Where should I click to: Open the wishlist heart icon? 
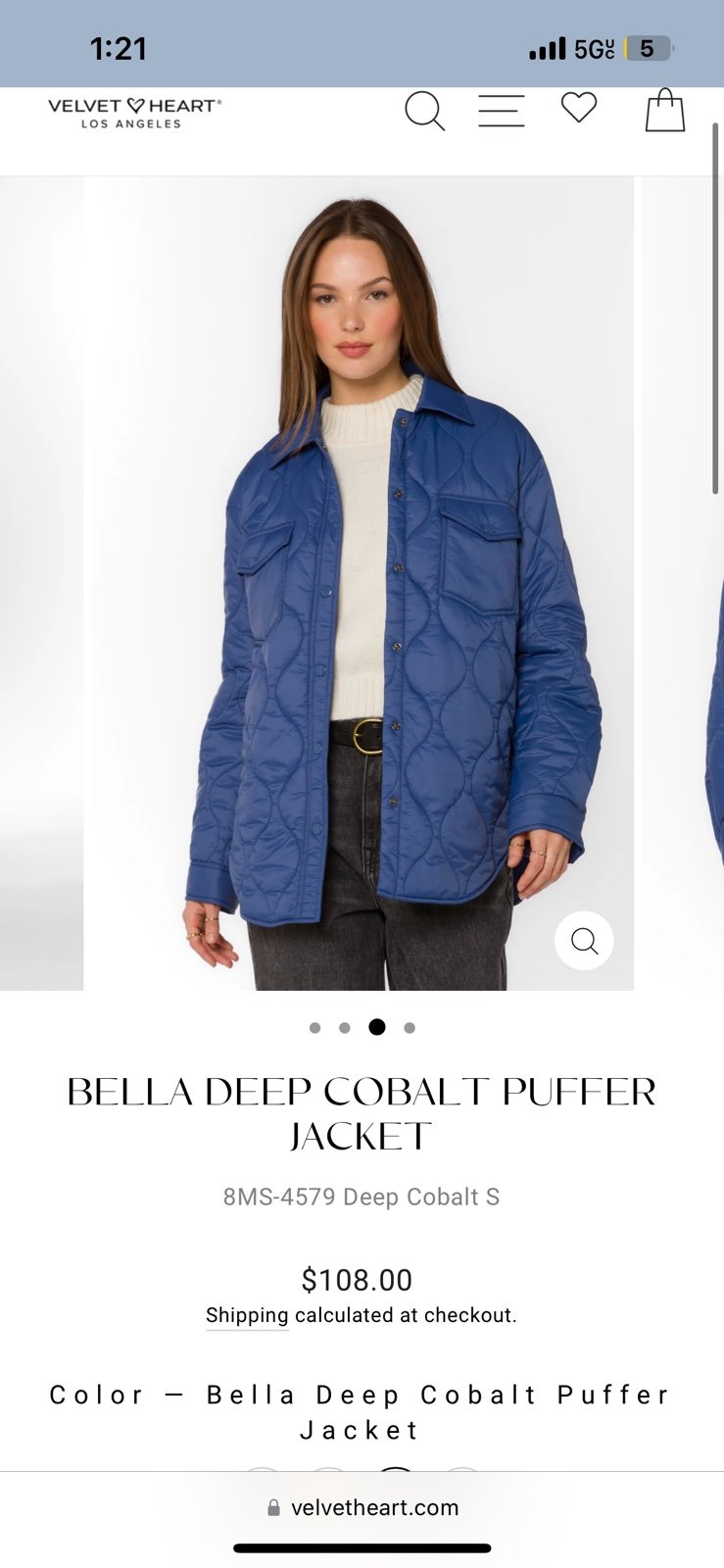[x=579, y=107]
